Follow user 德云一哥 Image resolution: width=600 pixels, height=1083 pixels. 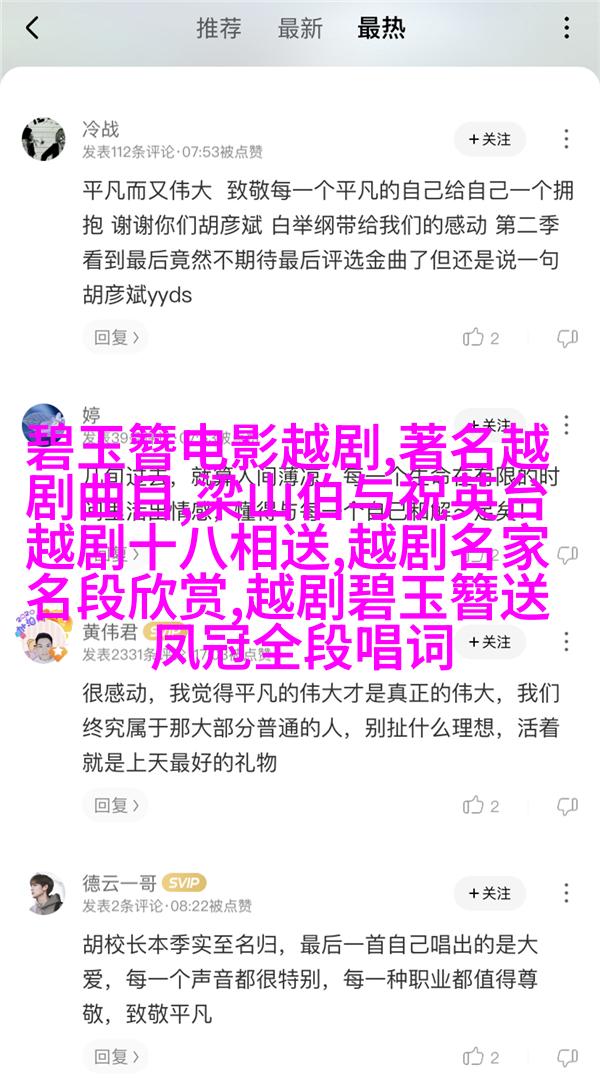click(x=489, y=893)
